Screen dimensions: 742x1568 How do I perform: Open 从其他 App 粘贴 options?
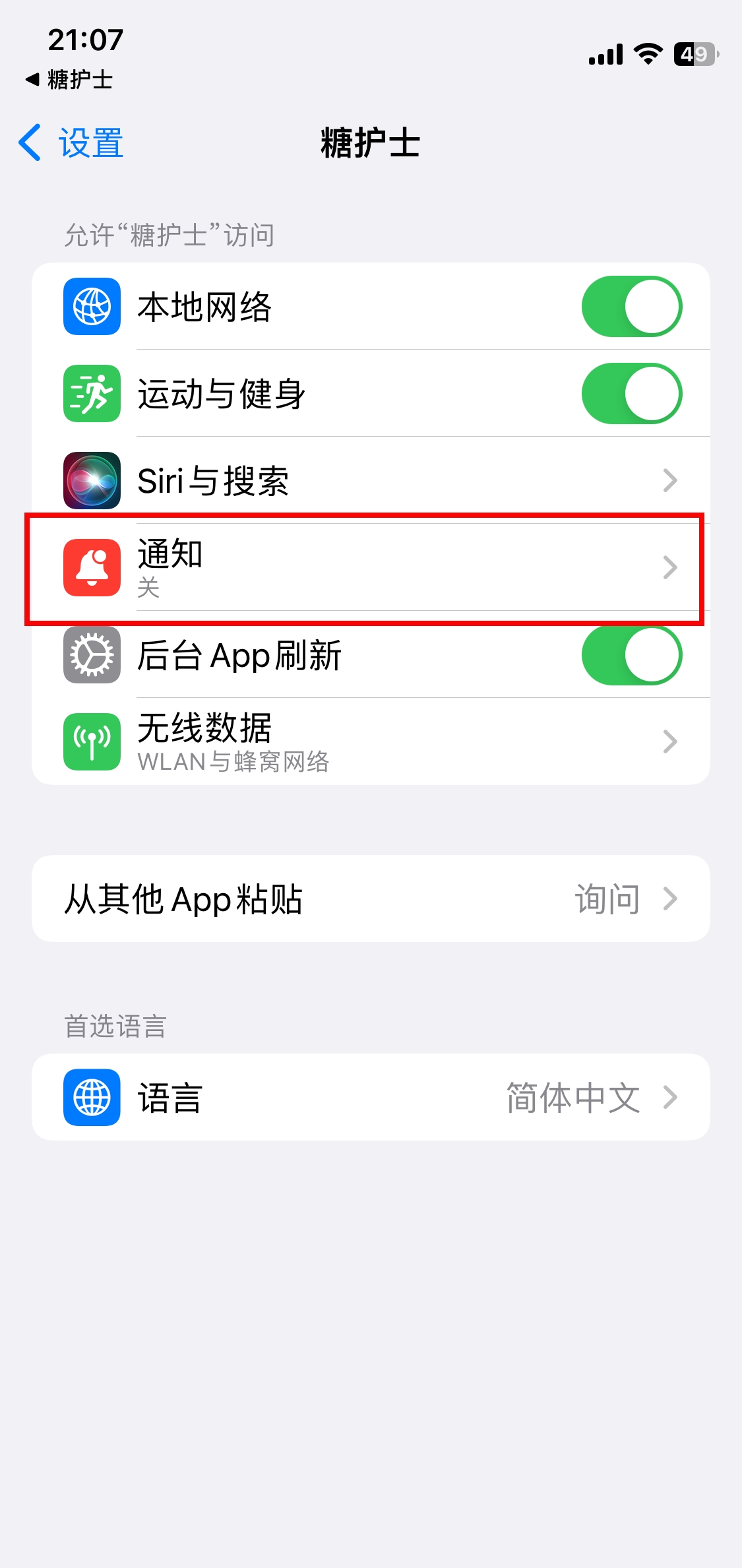coord(371,898)
